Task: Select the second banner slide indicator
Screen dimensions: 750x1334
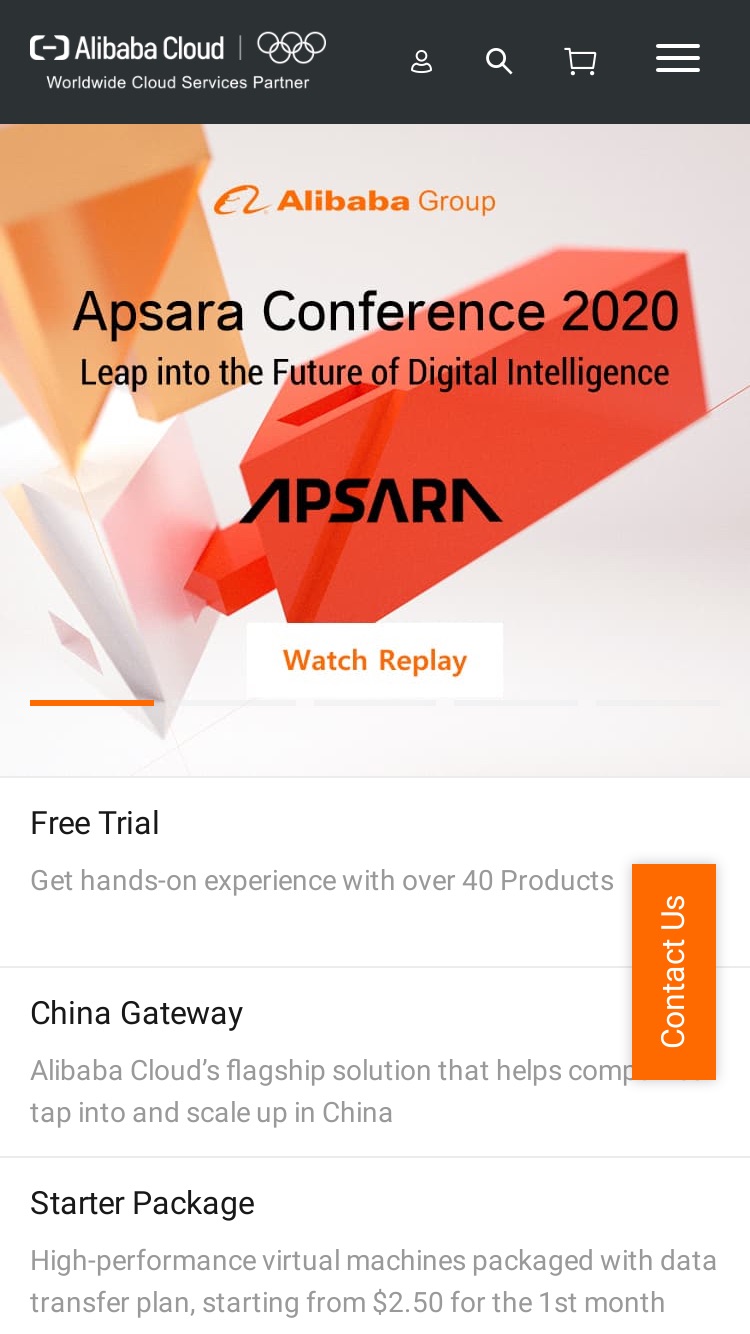Action: tap(234, 703)
